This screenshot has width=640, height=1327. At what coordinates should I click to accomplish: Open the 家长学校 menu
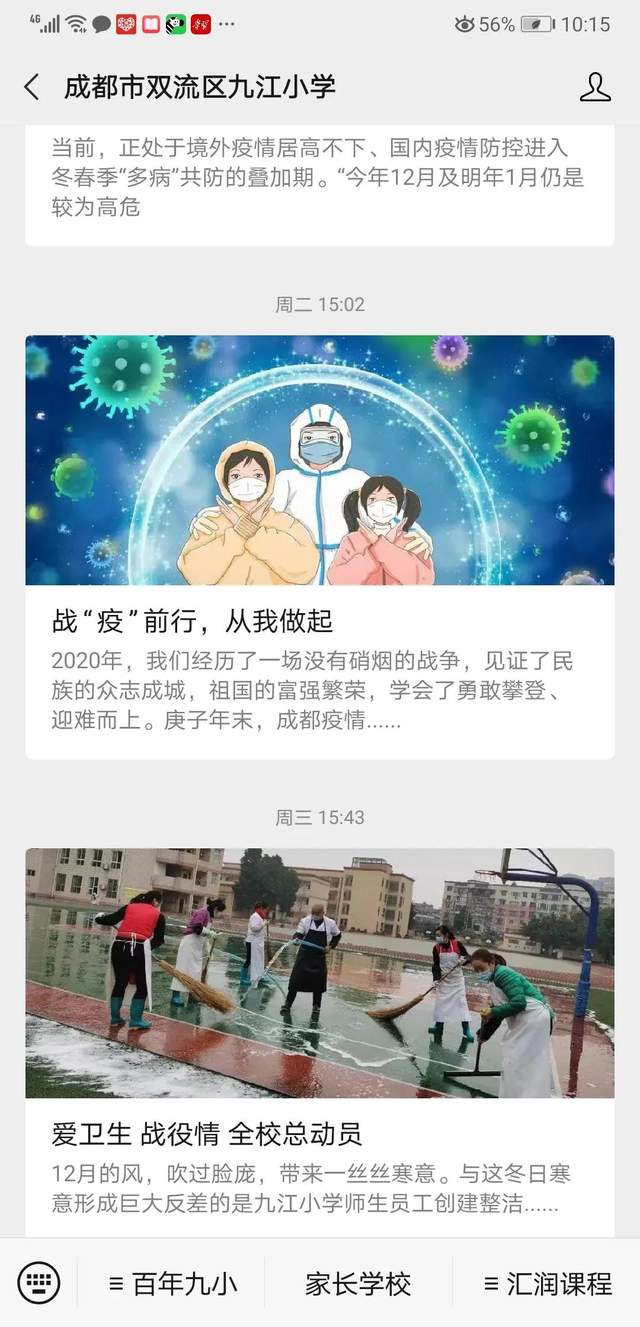click(358, 1284)
